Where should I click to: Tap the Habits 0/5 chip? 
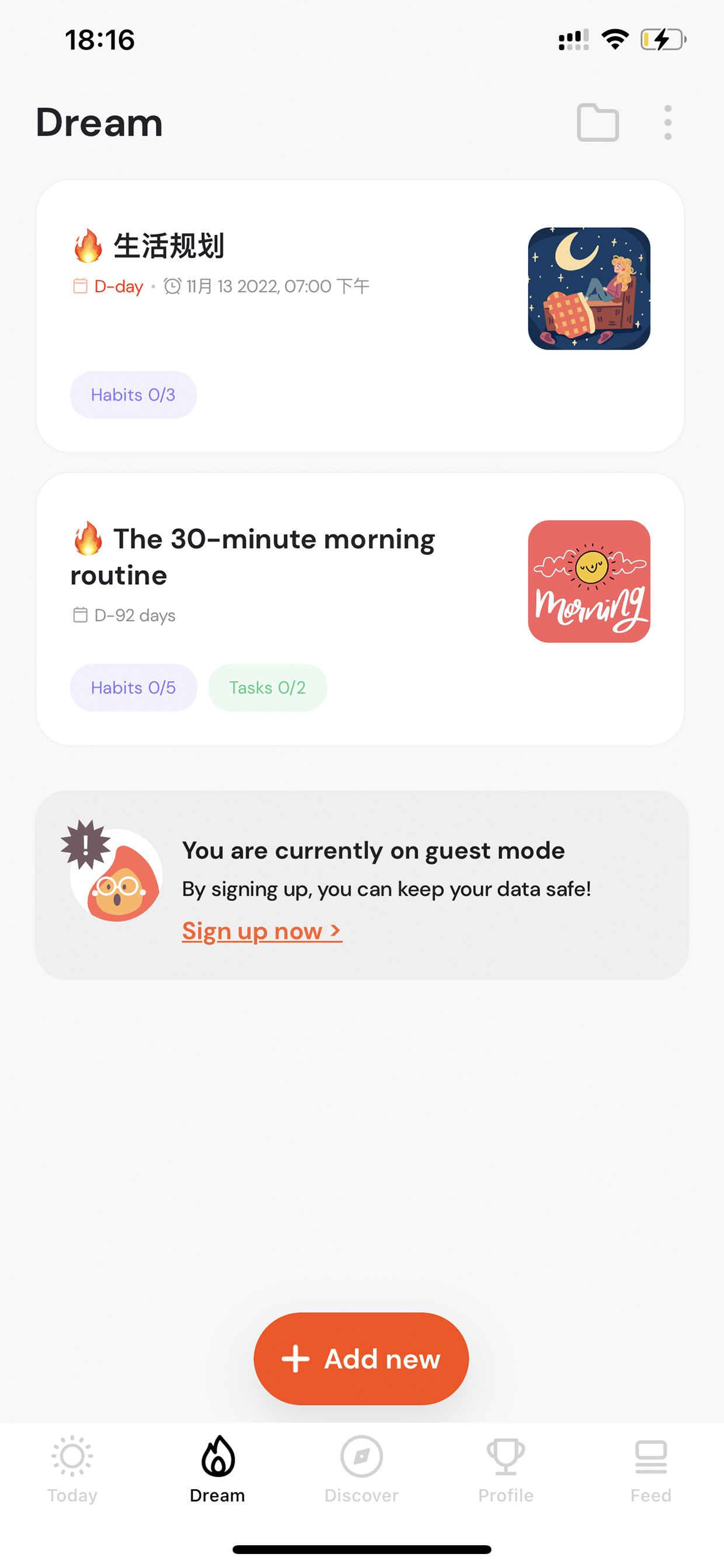(133, 687)
